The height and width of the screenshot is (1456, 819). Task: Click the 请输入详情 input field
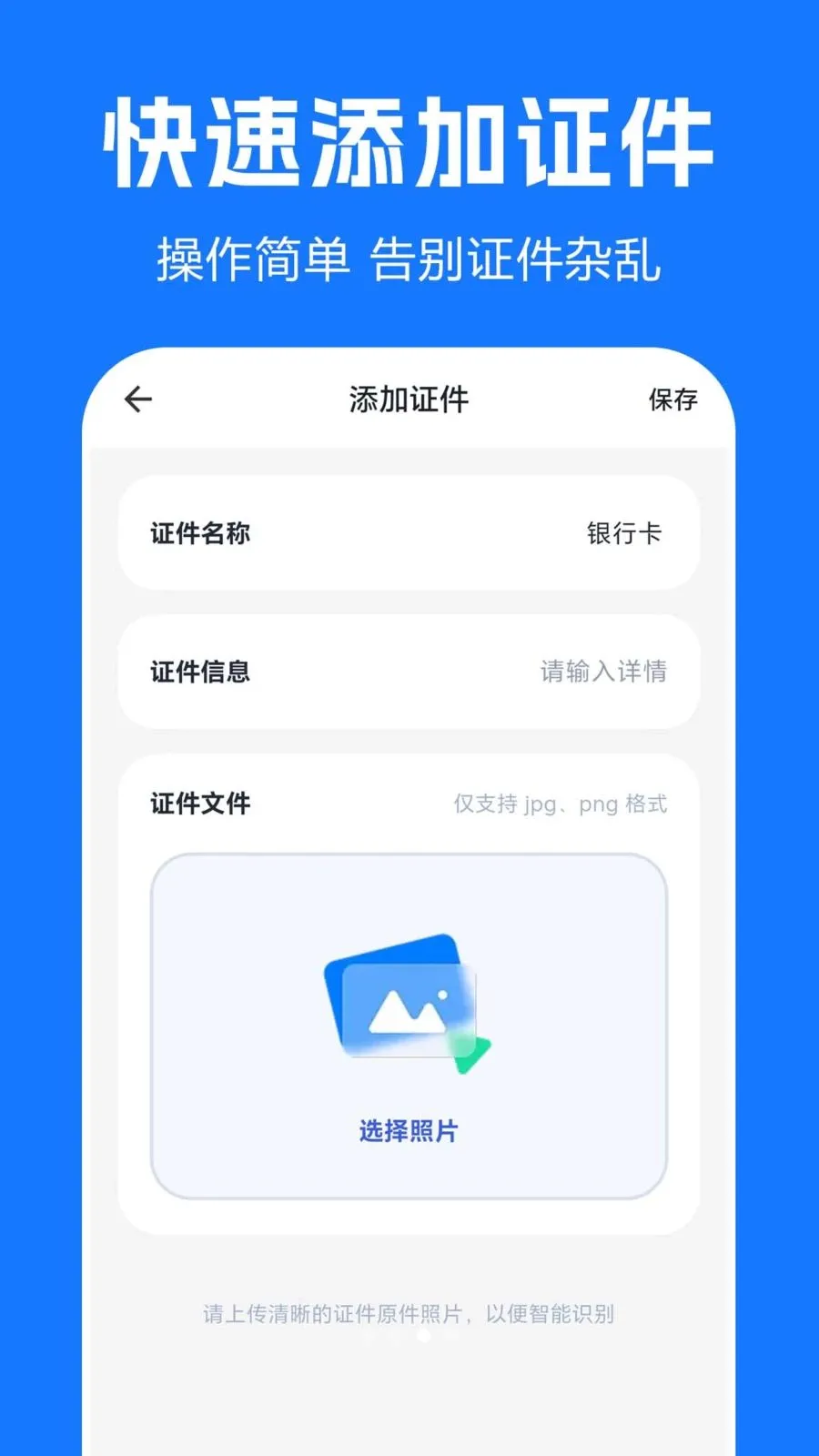603,672
